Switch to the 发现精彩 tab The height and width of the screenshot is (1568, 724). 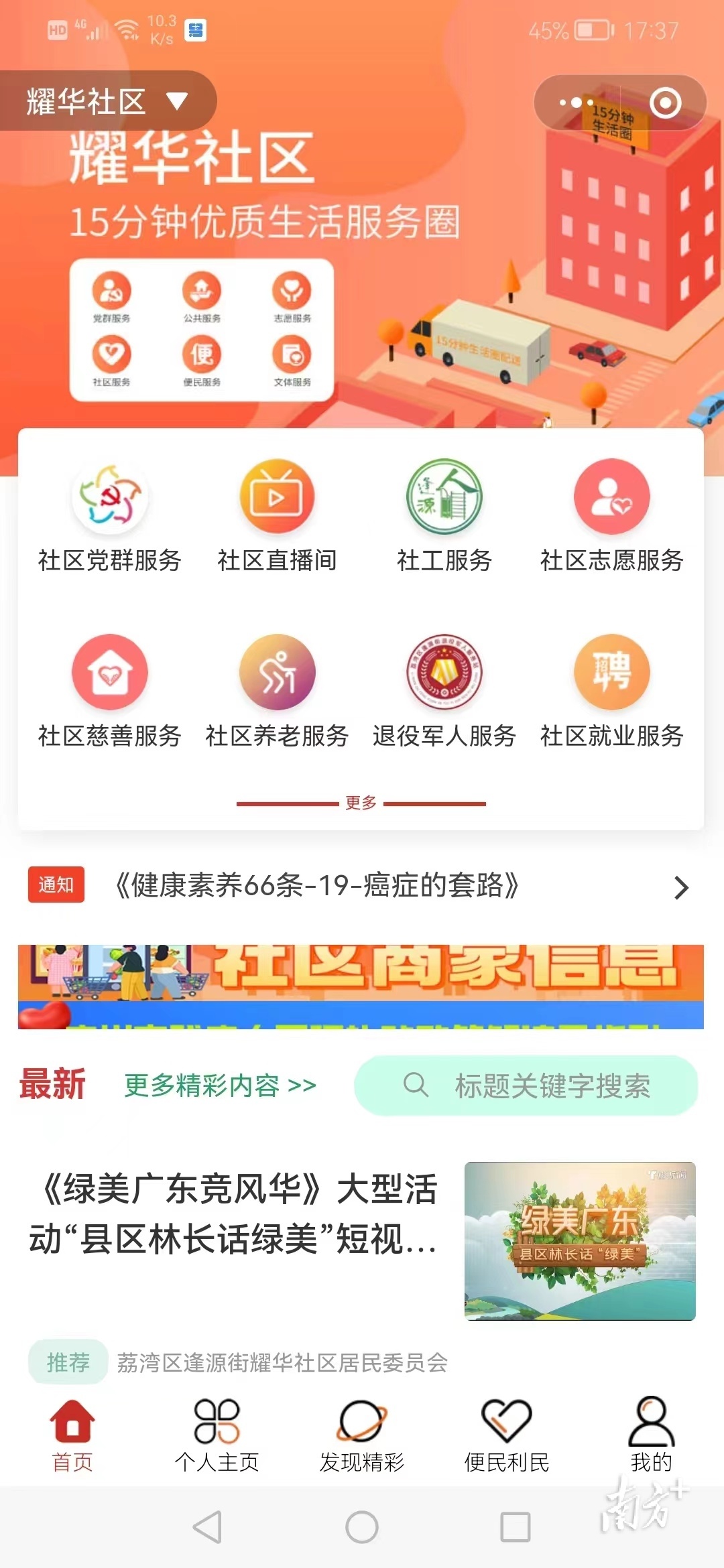pos(362,1435)
